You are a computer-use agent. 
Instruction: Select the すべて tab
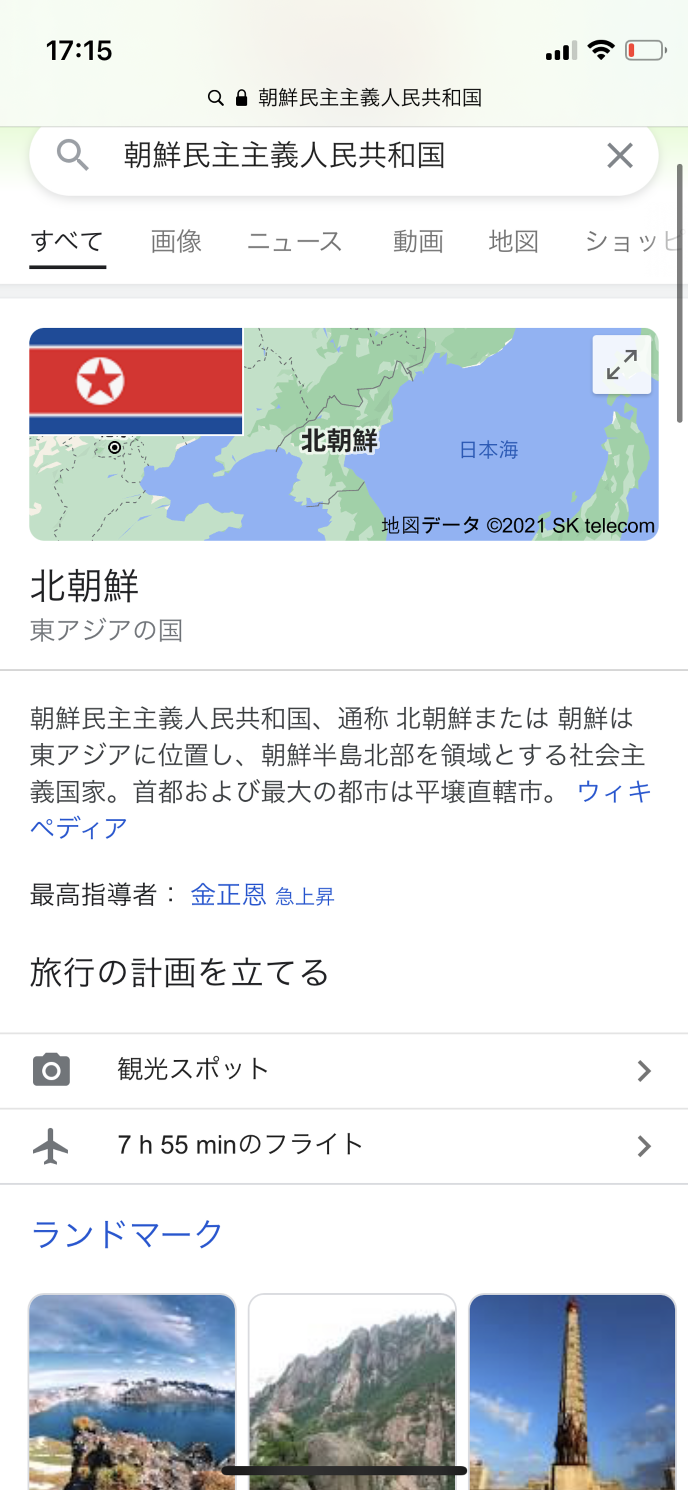pos(67,241)
